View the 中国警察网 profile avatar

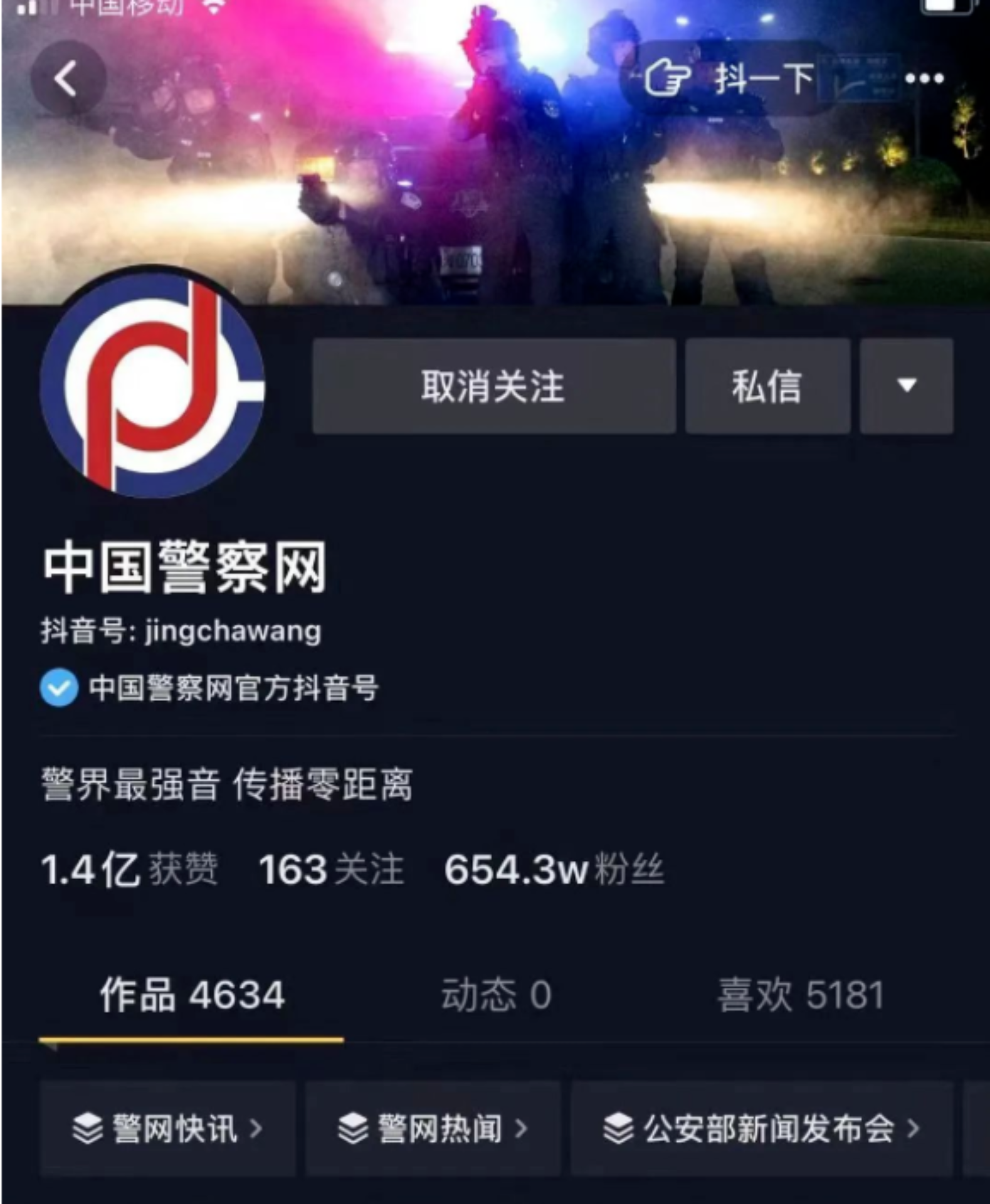(x=153, y=384)
